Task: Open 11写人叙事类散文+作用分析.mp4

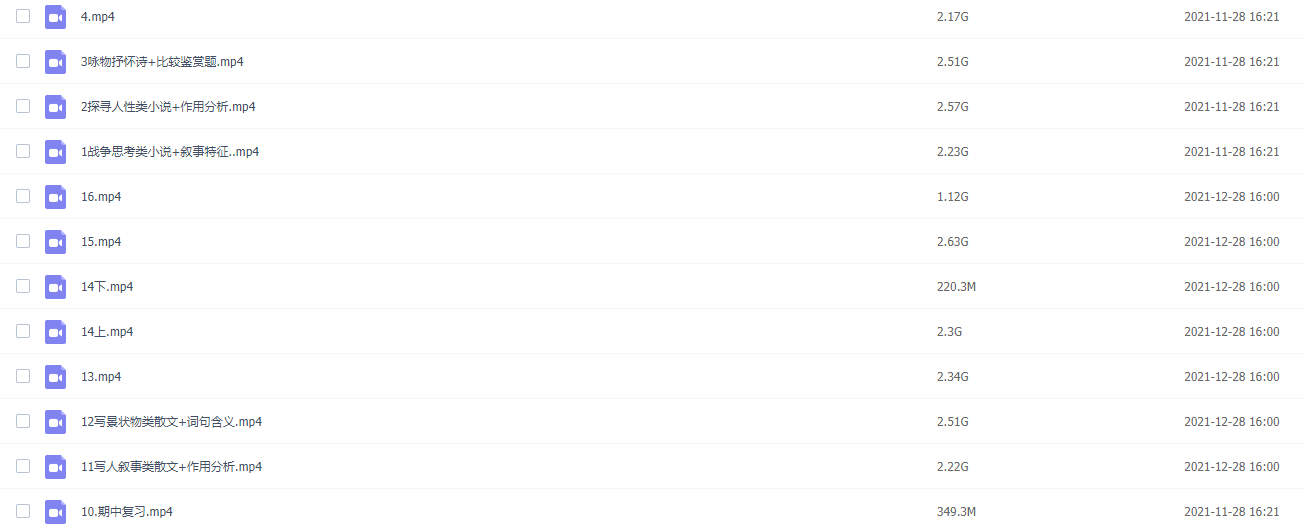Action: point(171,467)
